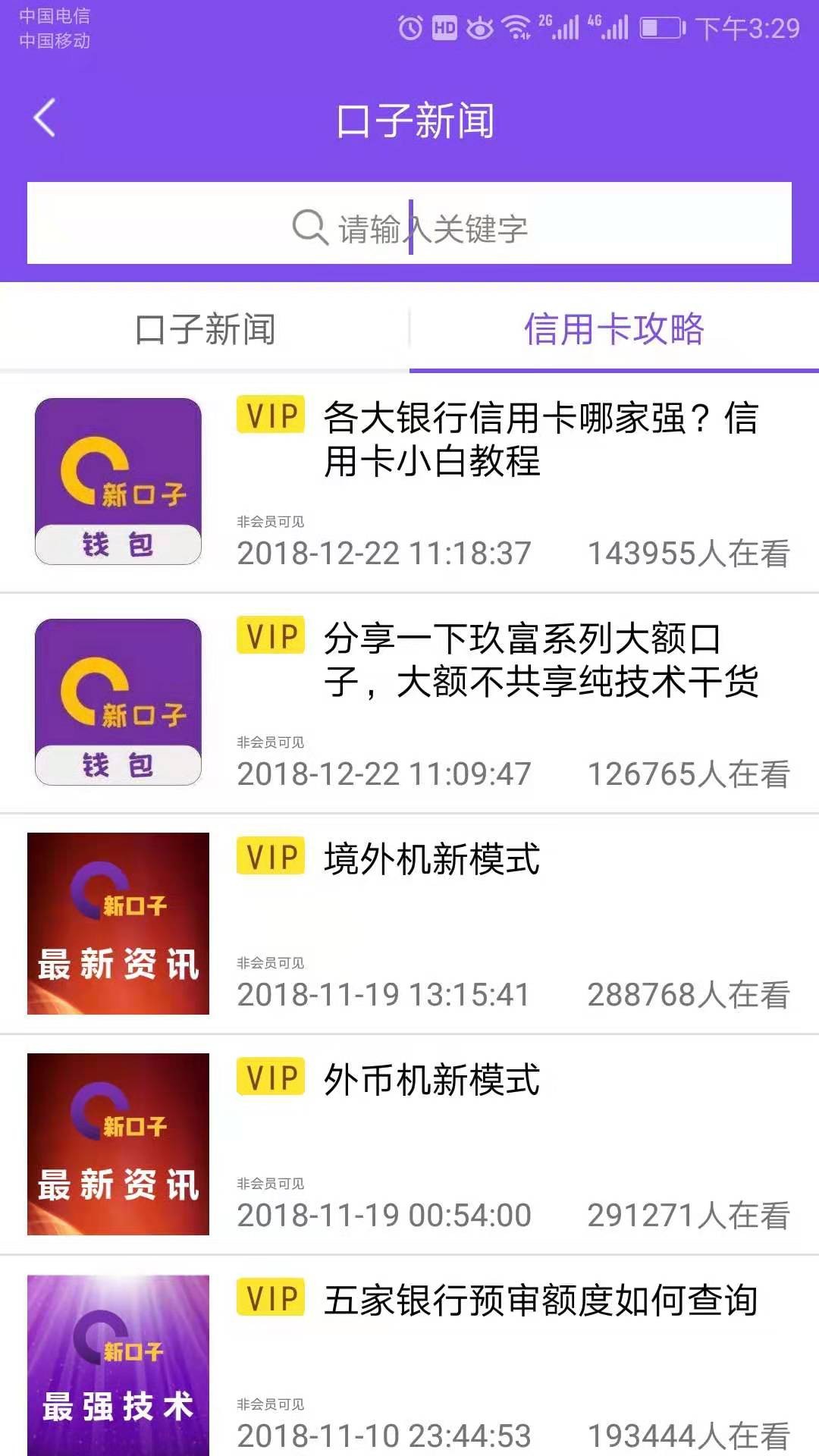
Task: Switch to the 口子新闻 tab
Action: tap(205, 330)
